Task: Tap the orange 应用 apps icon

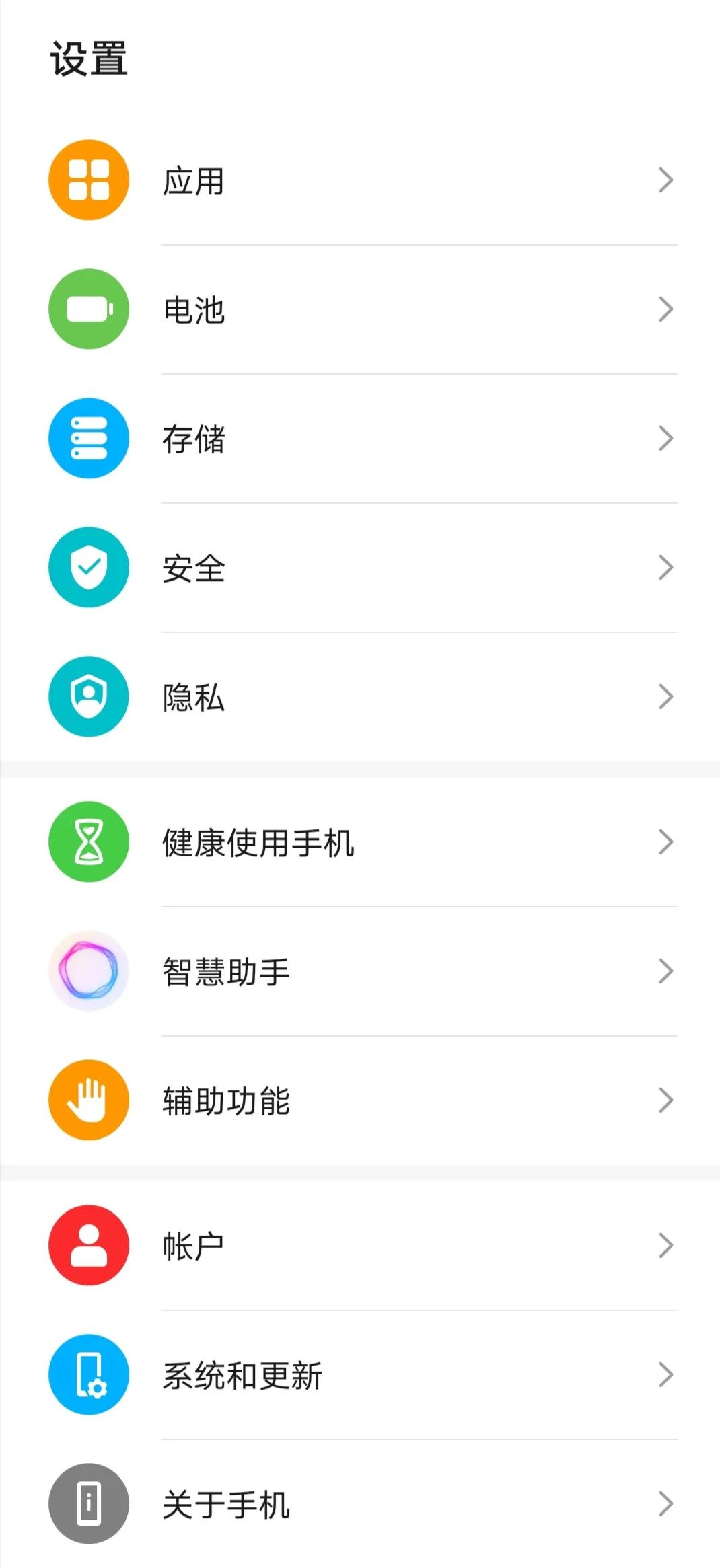Action: point(88,179)
